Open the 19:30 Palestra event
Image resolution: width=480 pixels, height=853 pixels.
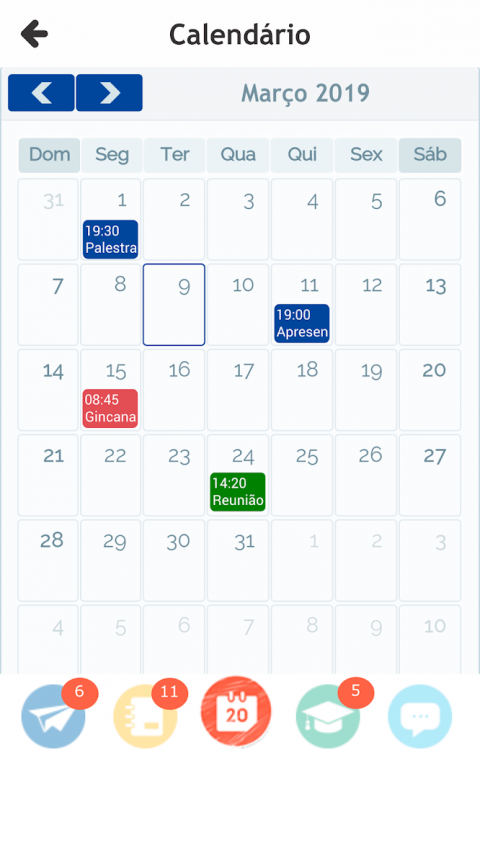(110, 239)
